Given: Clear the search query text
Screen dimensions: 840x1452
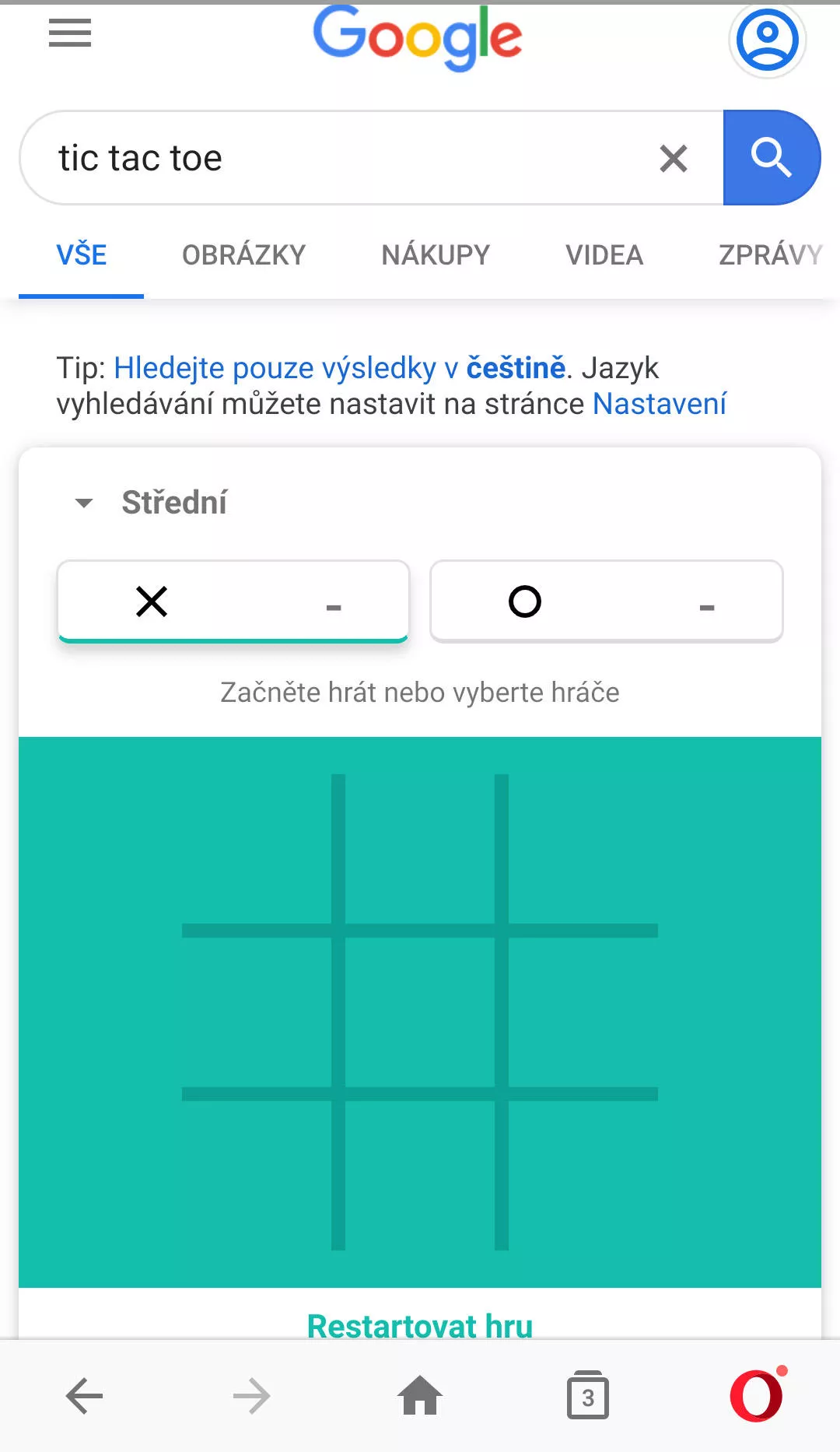Looking at the screenshot, I should (x=674, y=159).
